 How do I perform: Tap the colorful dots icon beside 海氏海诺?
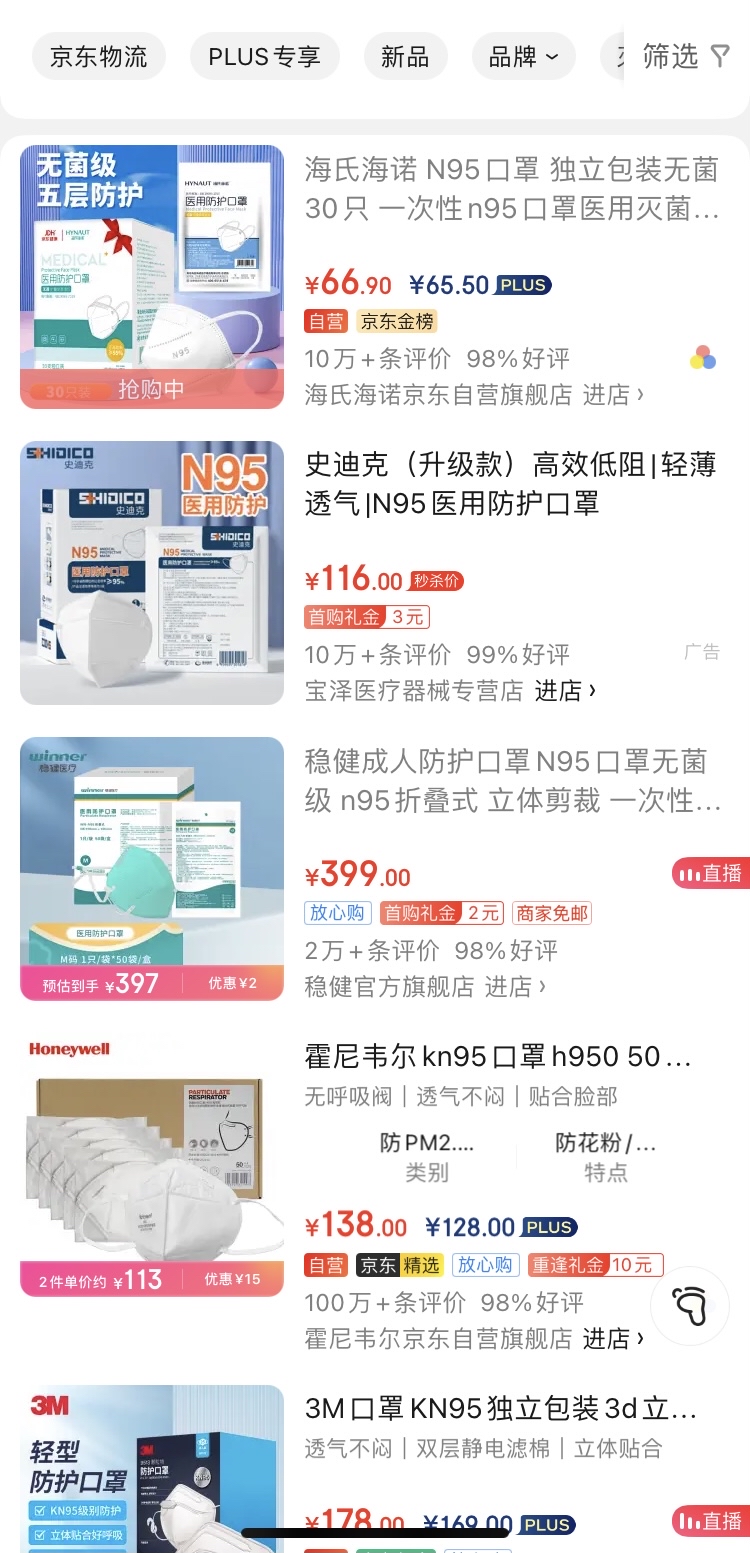[703, 358]
